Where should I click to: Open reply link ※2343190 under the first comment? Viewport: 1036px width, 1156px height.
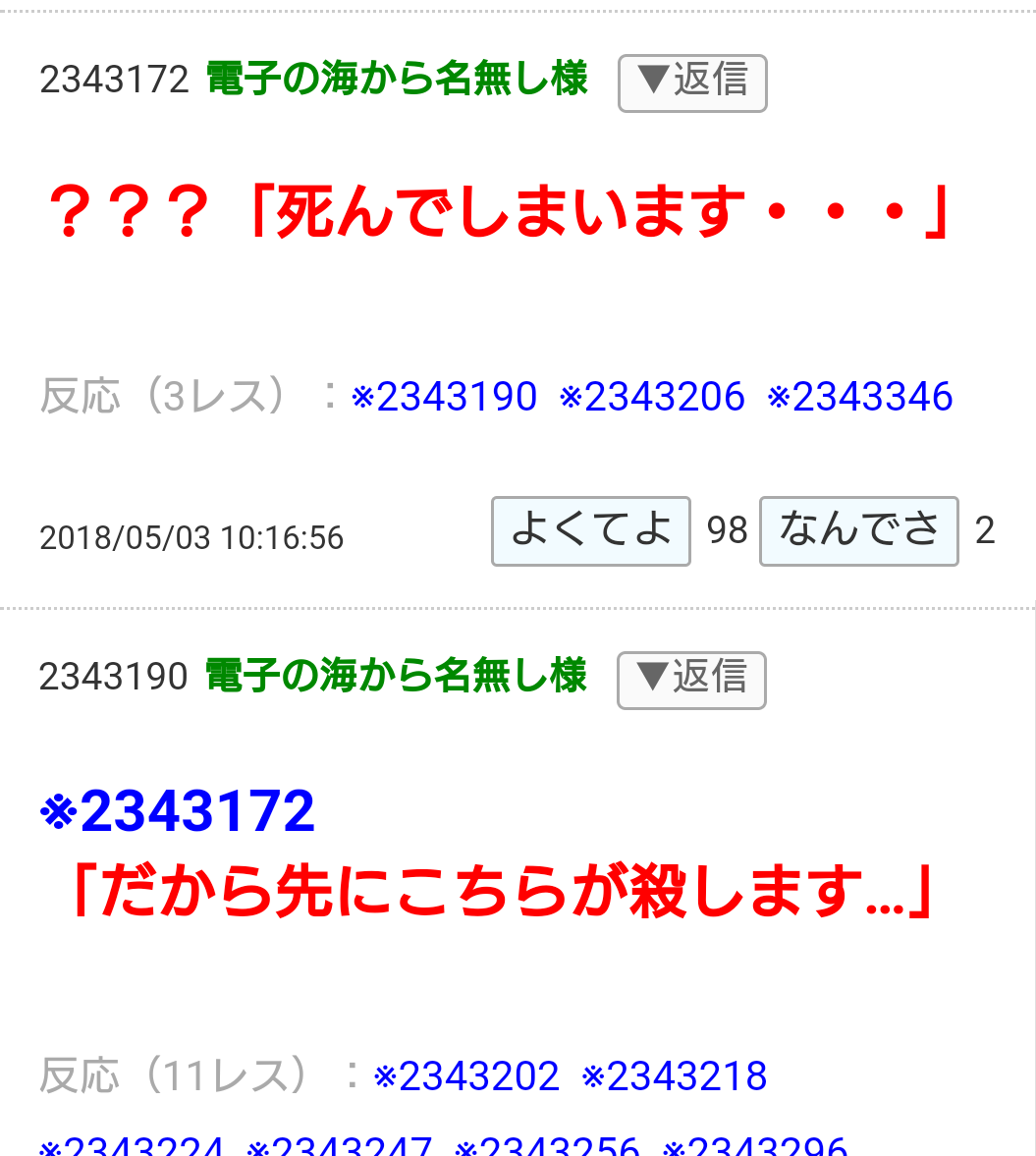tap(444, 397)
